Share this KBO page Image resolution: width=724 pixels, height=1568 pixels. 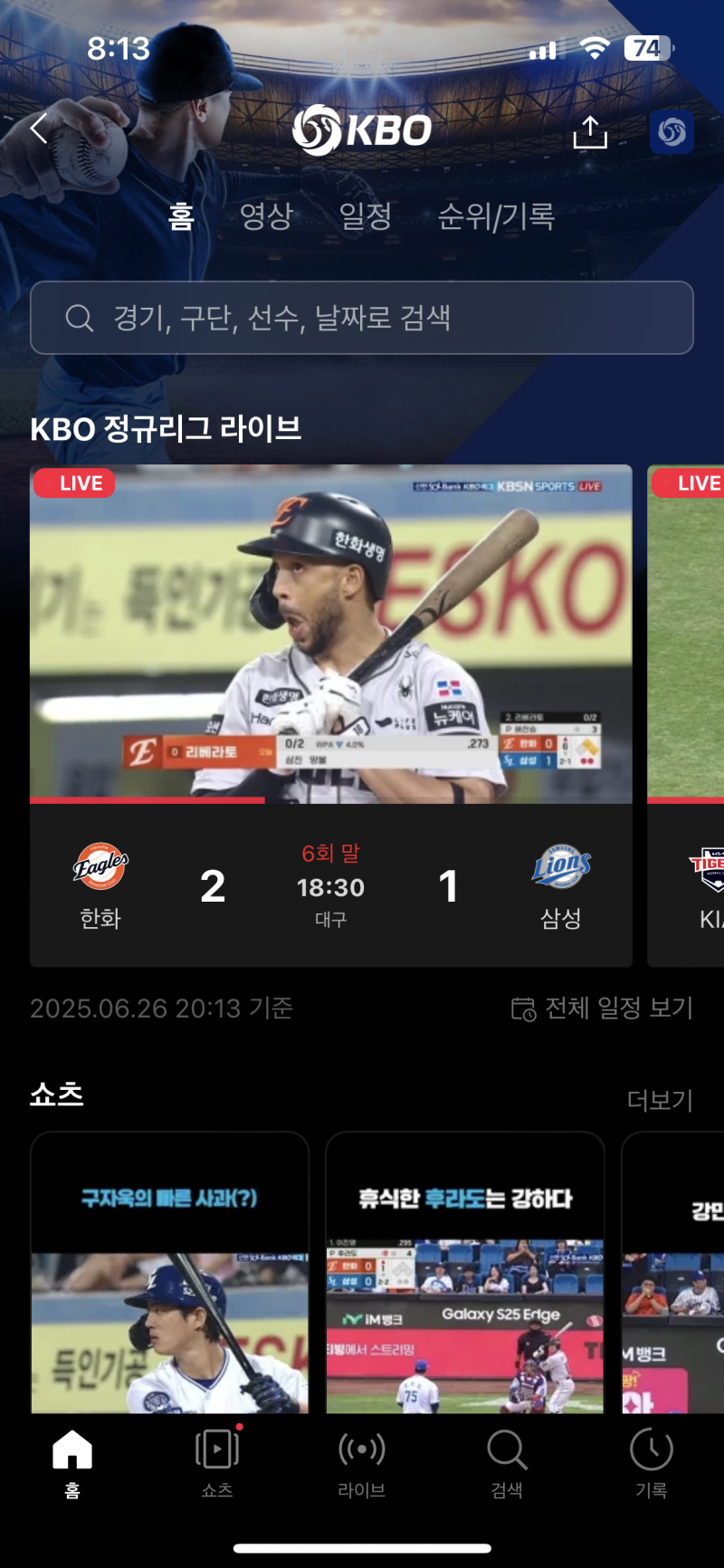[x=590, y=132]
